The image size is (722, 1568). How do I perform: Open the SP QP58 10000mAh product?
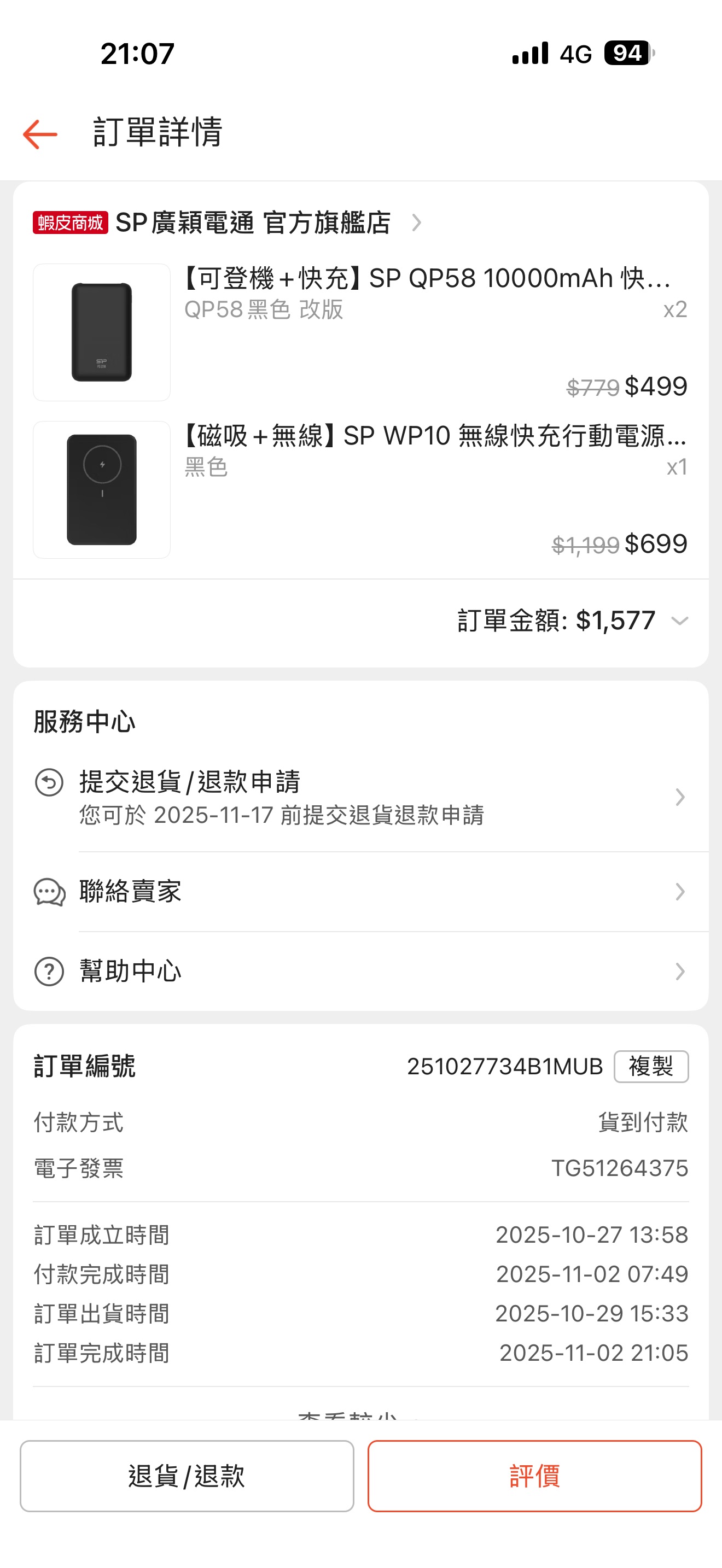[x=426, y=279]
